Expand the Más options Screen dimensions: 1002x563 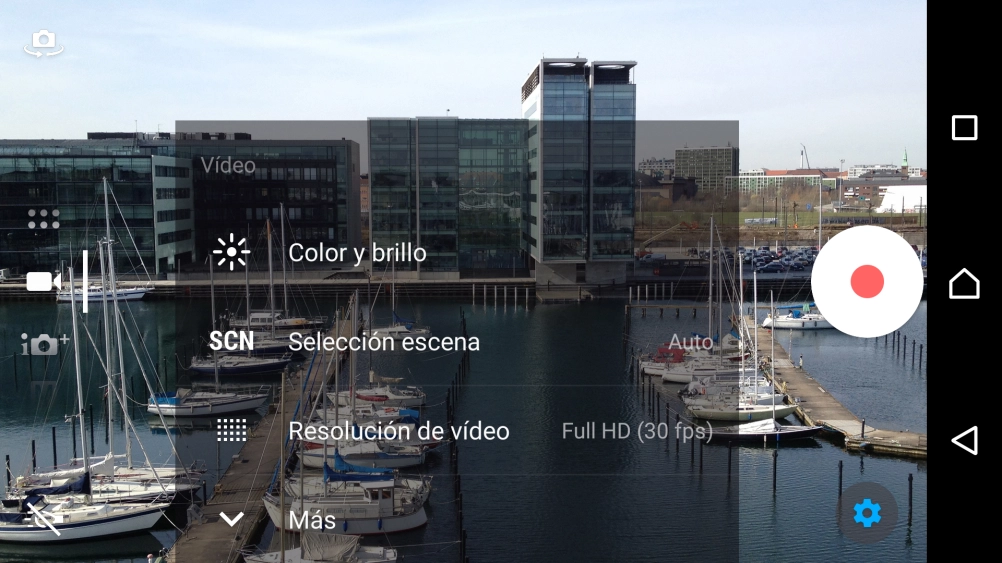[x=312, y=519]
